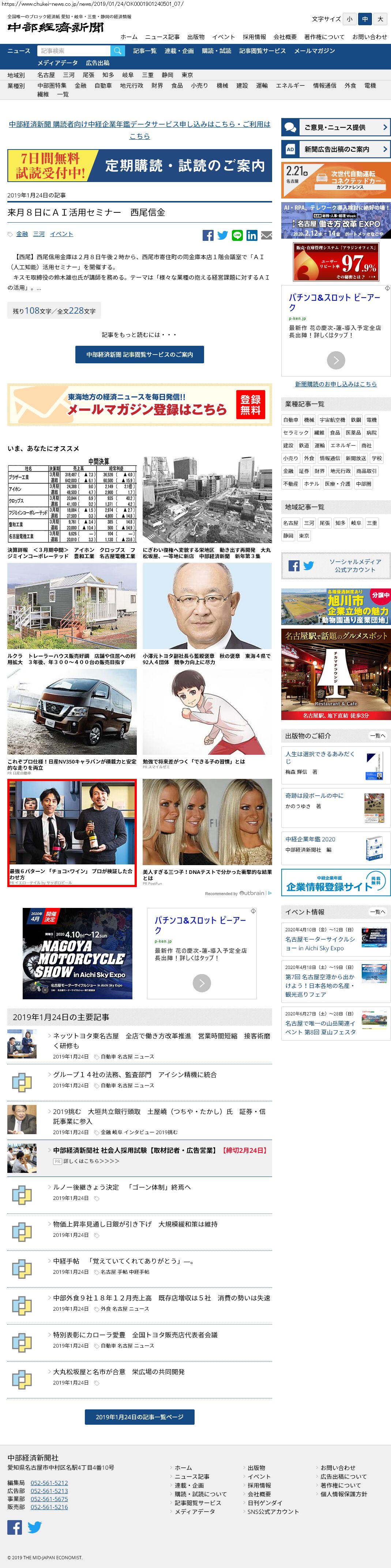Open ご意見・ニュース提供 button
391x1568 pixels.
(335, 127)
